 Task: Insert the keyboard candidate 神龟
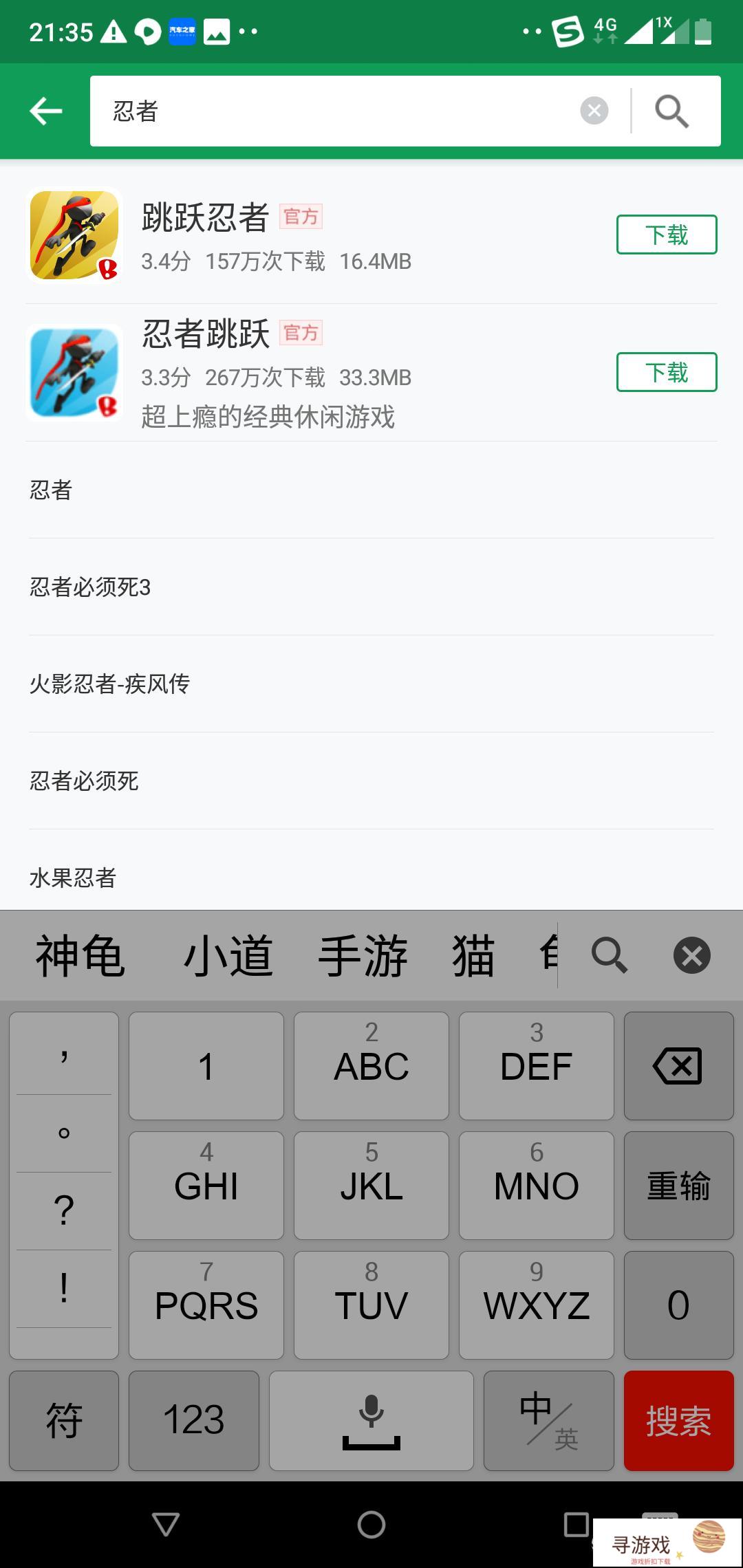click(80, 956)
